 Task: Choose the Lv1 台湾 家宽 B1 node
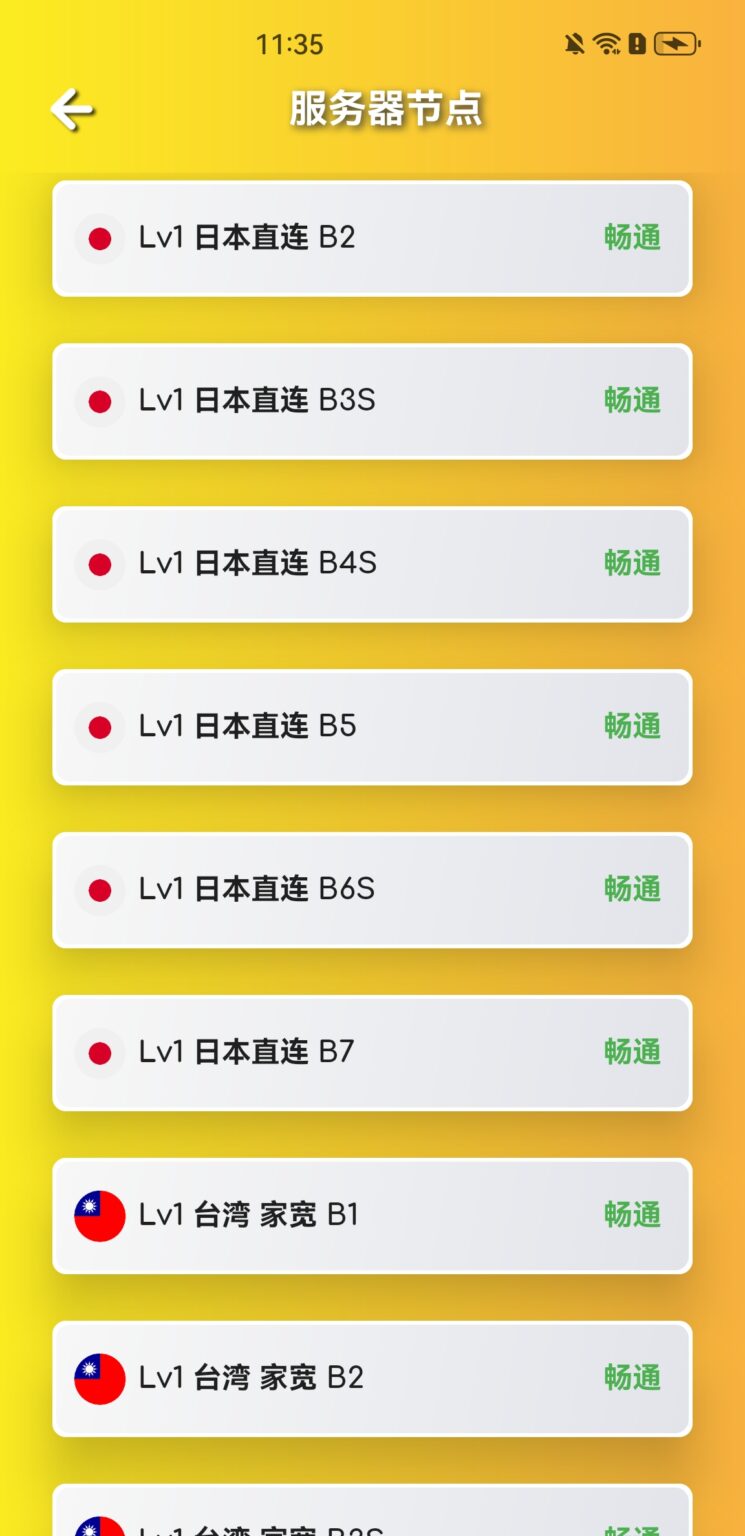(x=372, y=1216)
